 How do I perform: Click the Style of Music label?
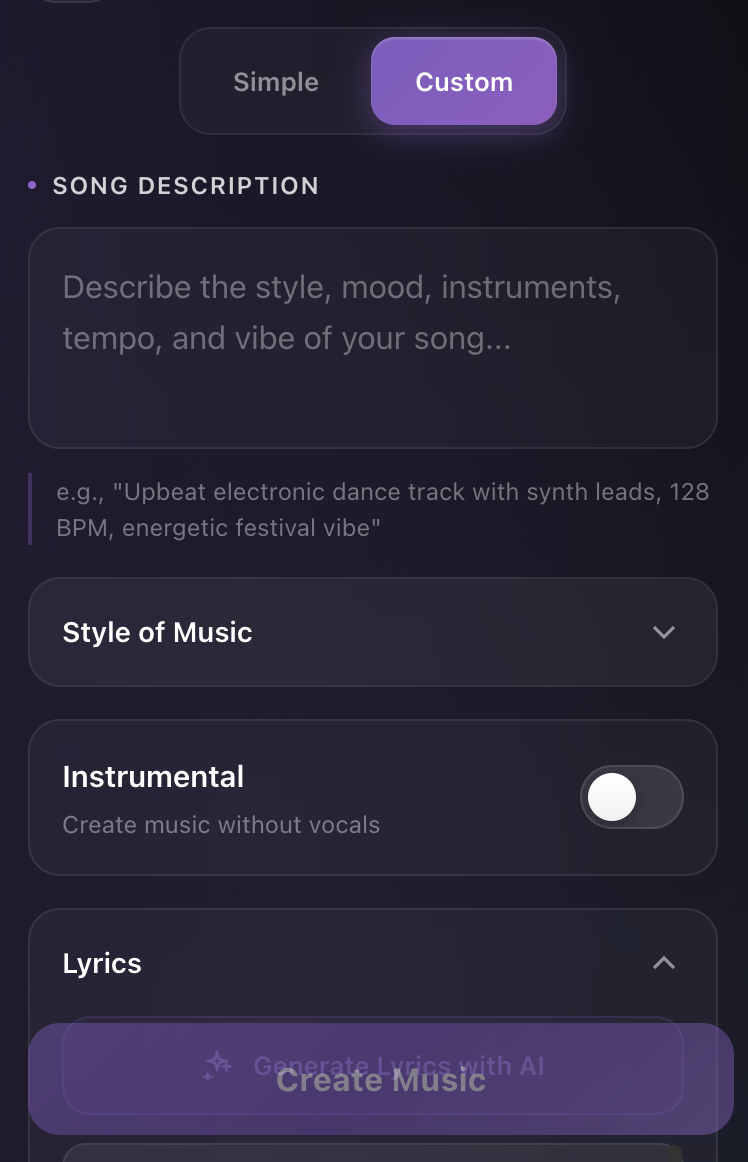157,632
